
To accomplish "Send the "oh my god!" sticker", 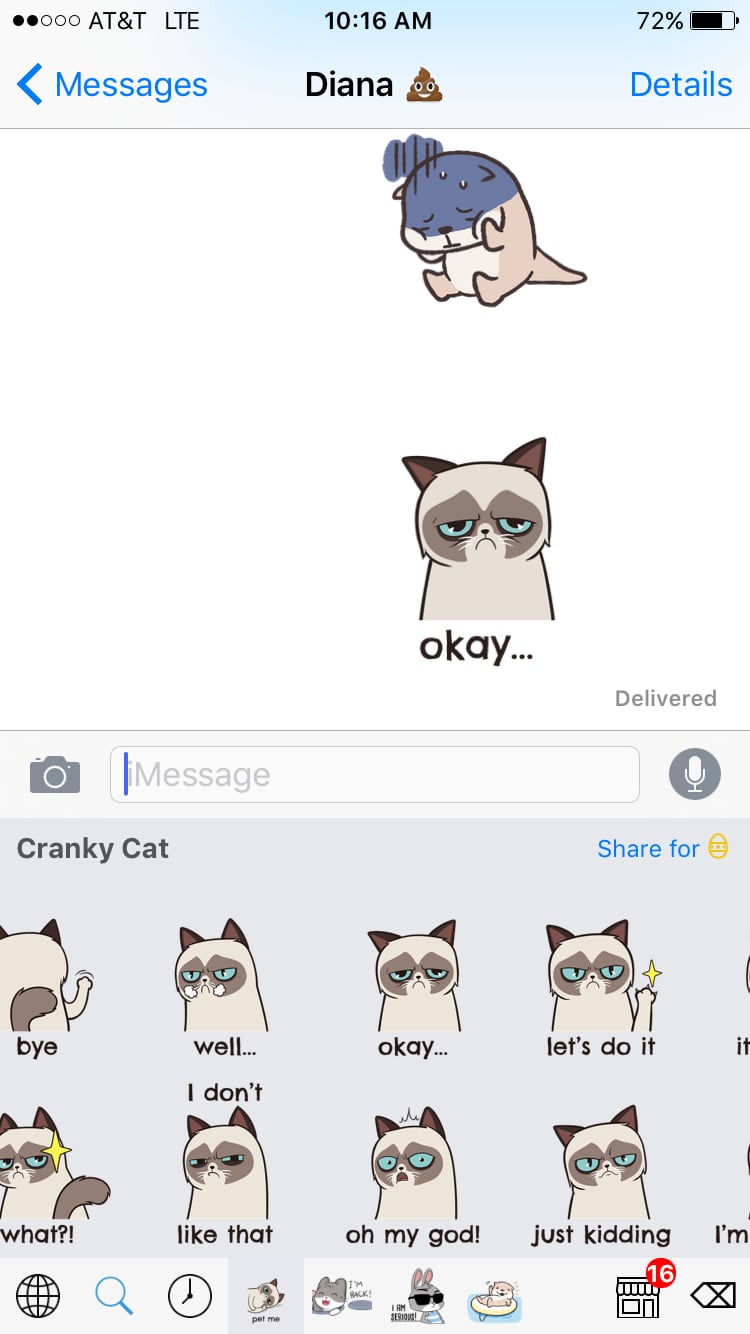I will (413, 1175).
